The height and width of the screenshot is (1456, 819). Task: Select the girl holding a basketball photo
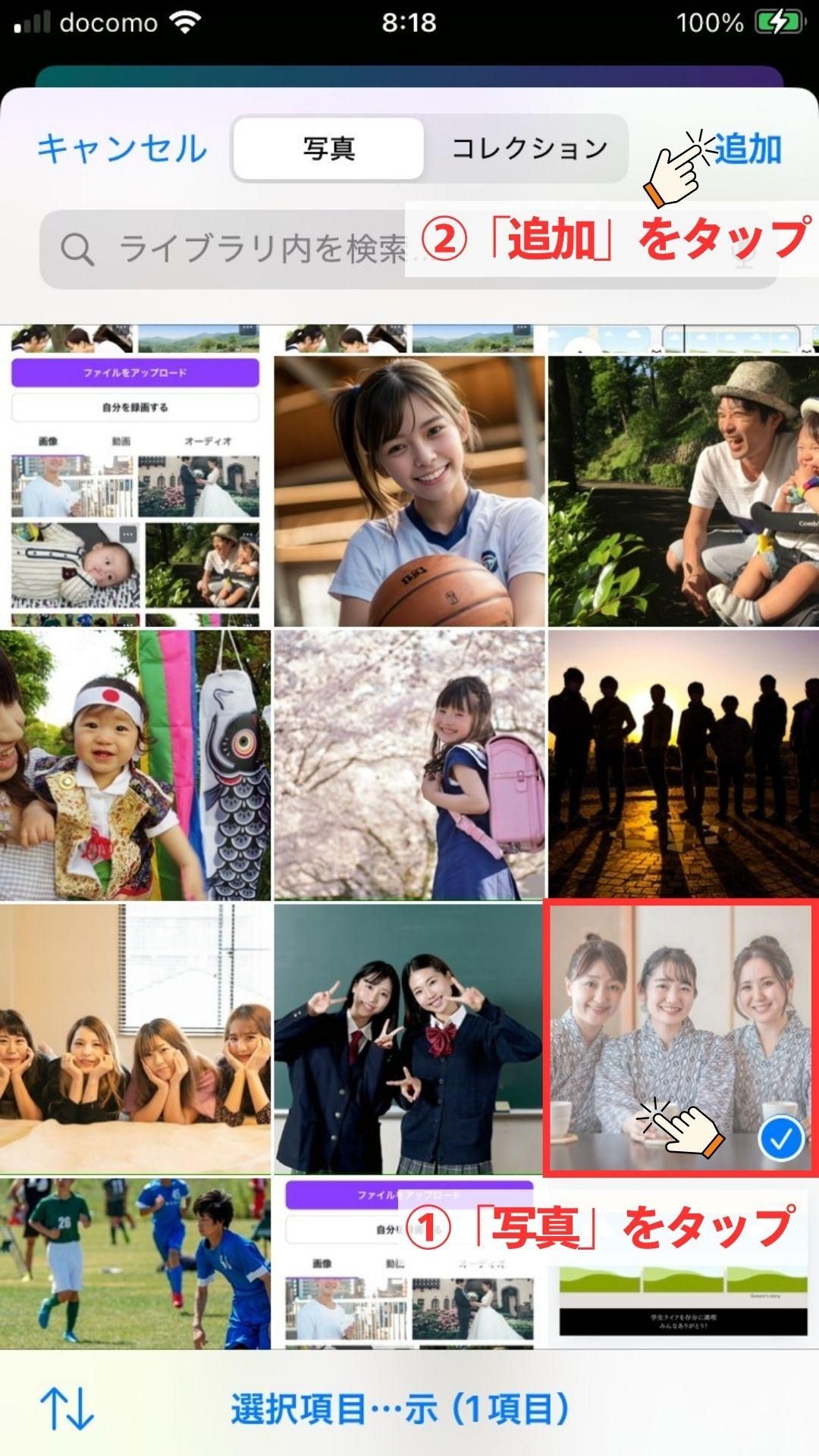point(409,491)
